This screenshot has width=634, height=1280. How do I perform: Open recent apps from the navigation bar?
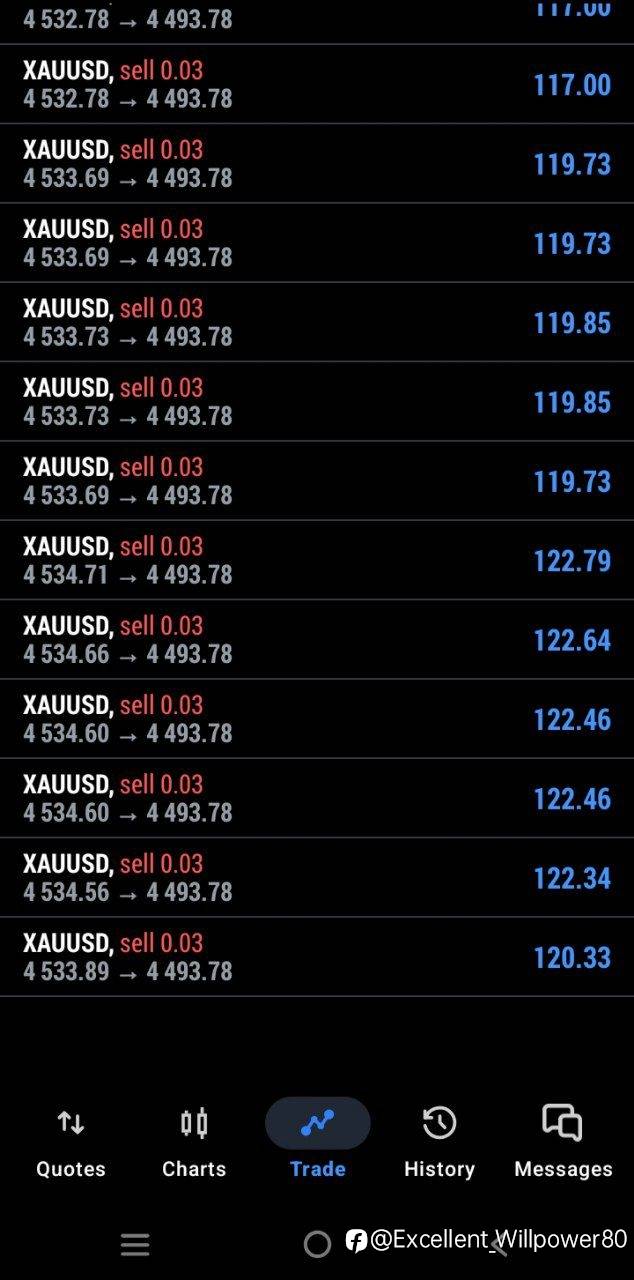135,1244
